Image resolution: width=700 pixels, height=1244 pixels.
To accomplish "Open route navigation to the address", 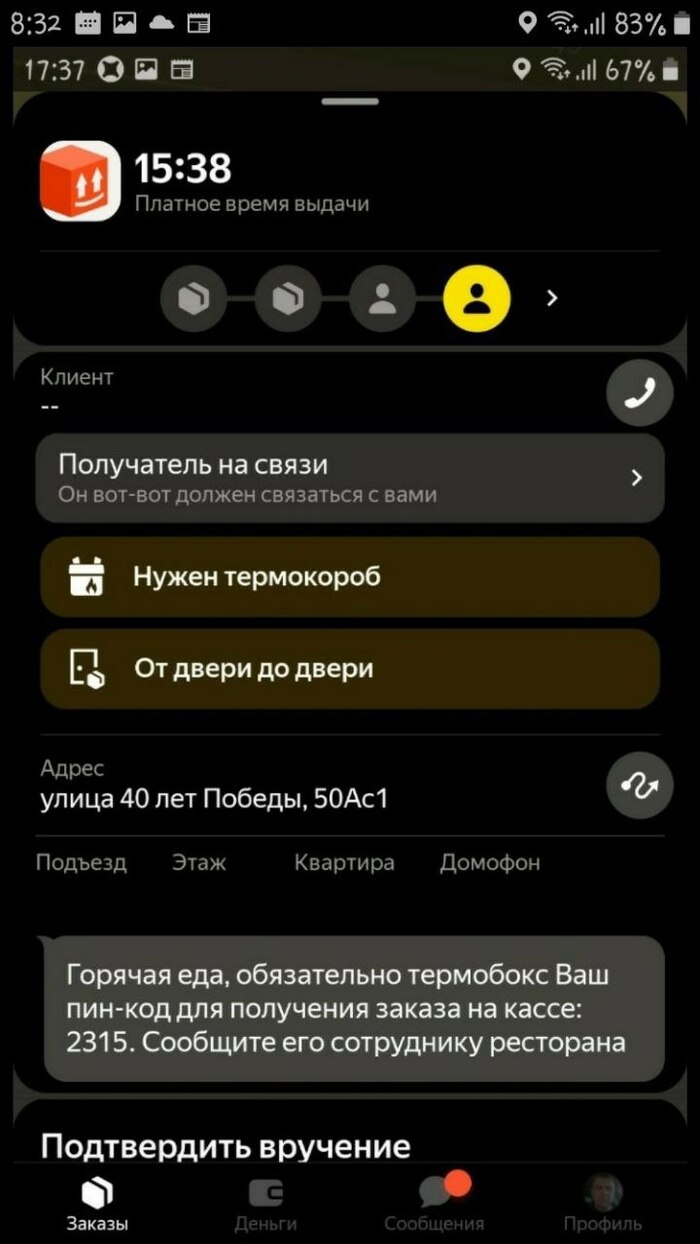I will (640, 786).
